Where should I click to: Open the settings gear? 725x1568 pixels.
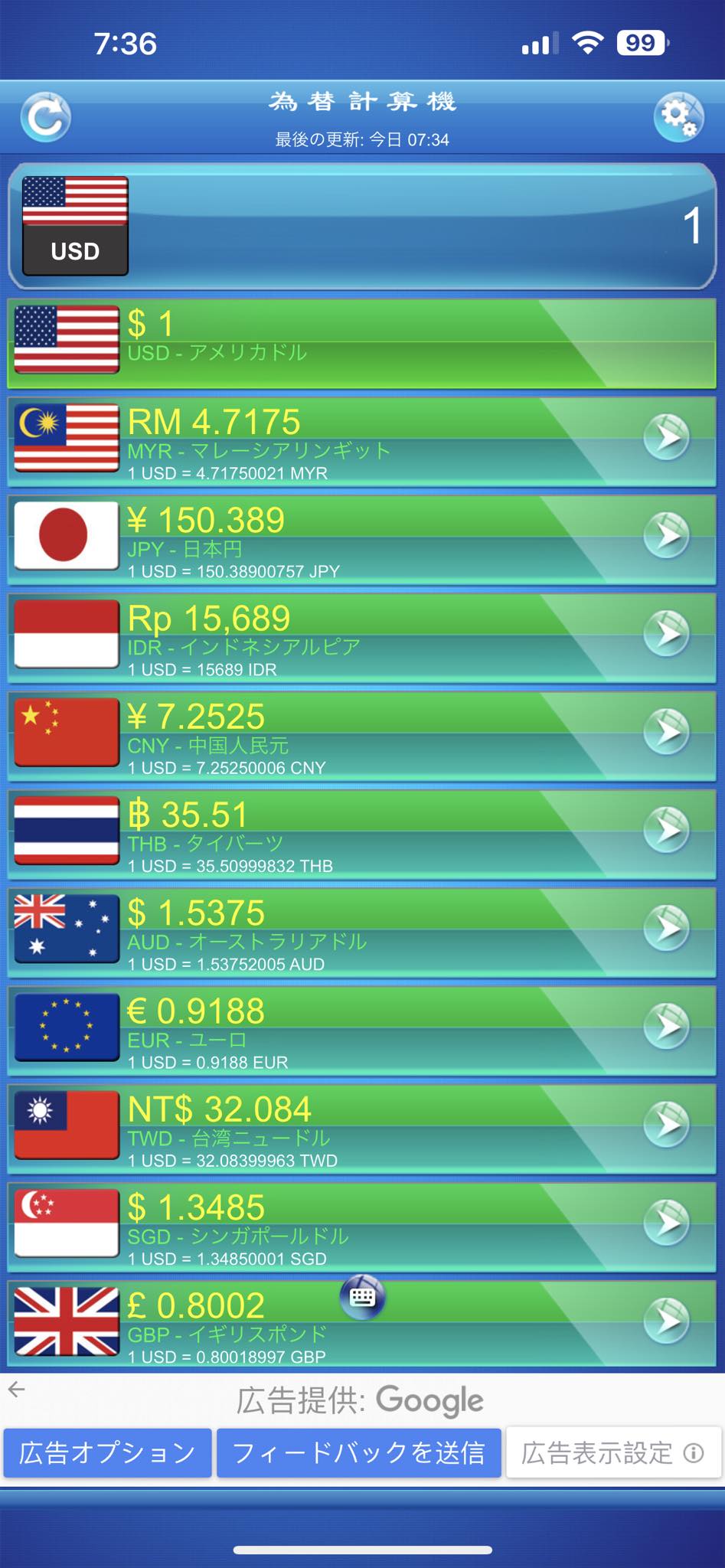pyautogui.click(x=678, y=117)
